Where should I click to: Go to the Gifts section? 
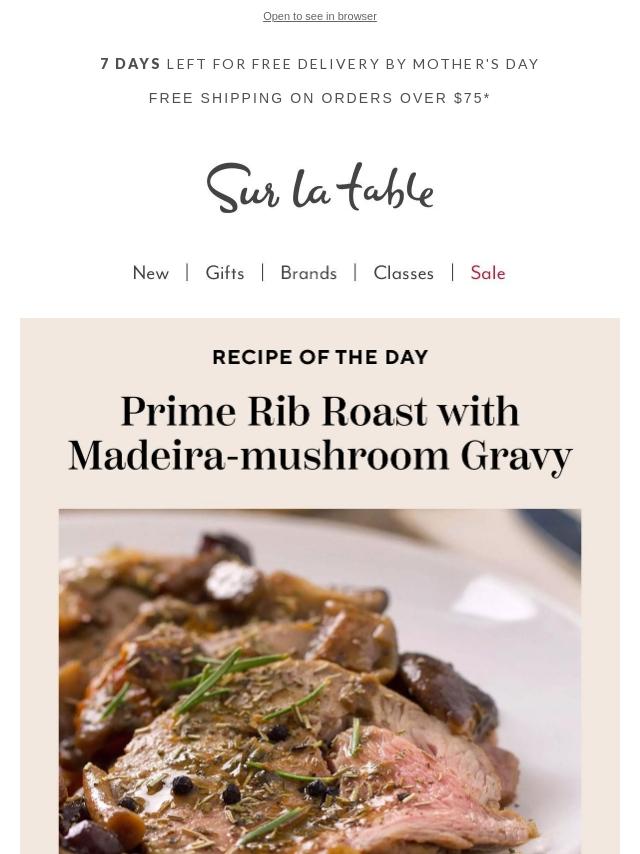225,273
